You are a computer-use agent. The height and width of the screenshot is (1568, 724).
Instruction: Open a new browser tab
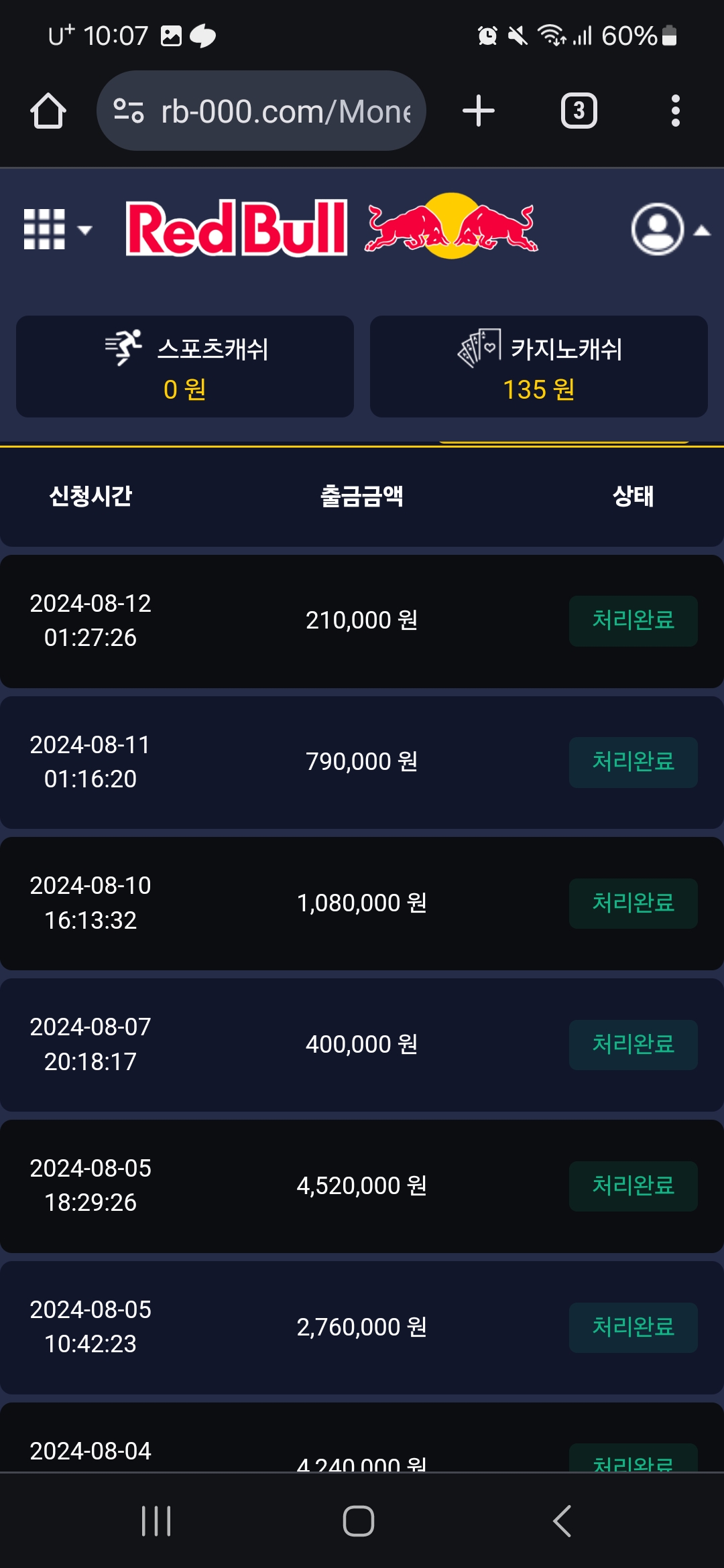(x=479, y=111)
